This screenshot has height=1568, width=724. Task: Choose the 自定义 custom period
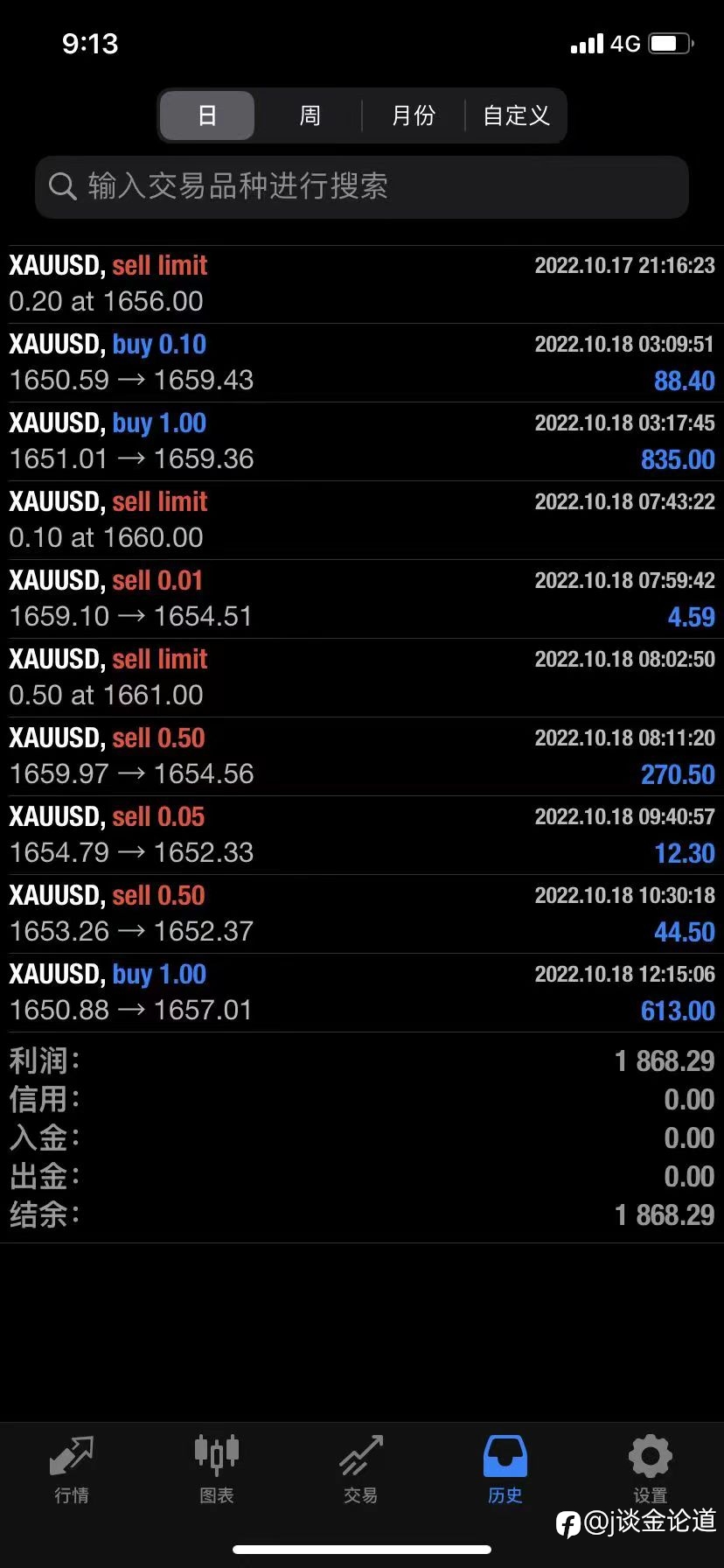coord(516,115)
